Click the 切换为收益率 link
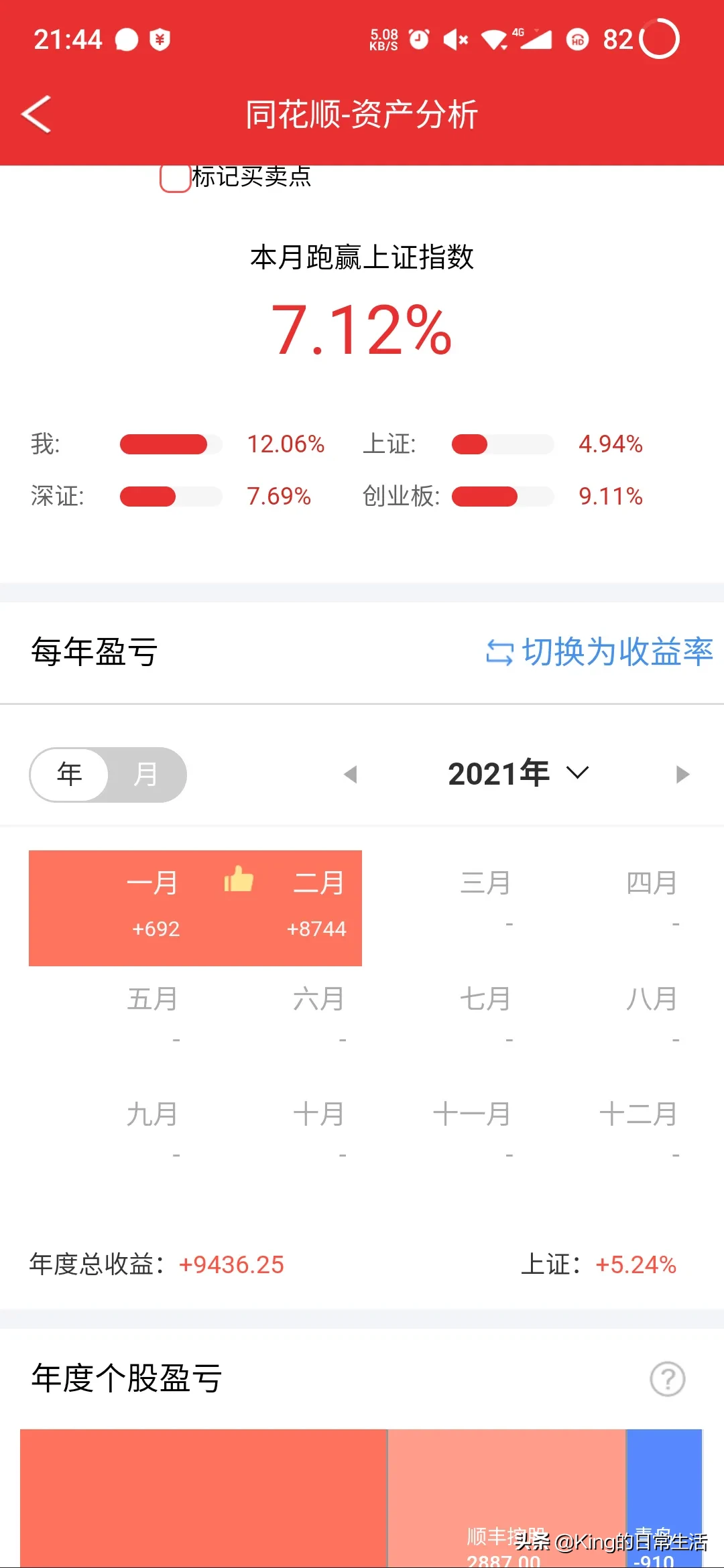 617,652
